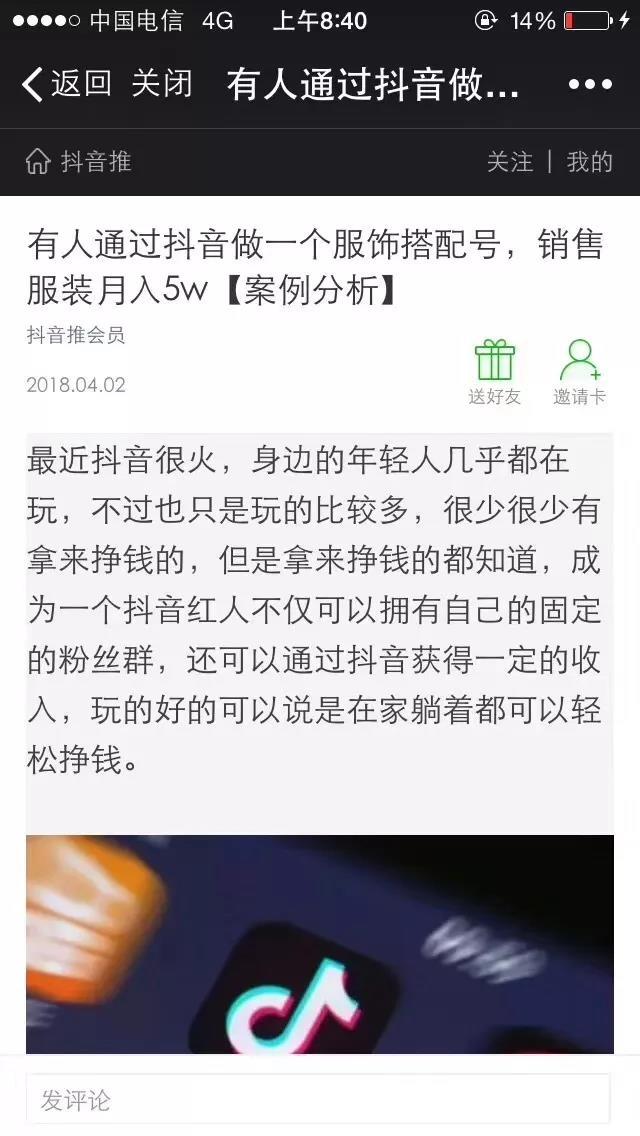Tap the 发评论 comment field
Viewport: 640px width, 1136px height.
(x=318, y=1100)
